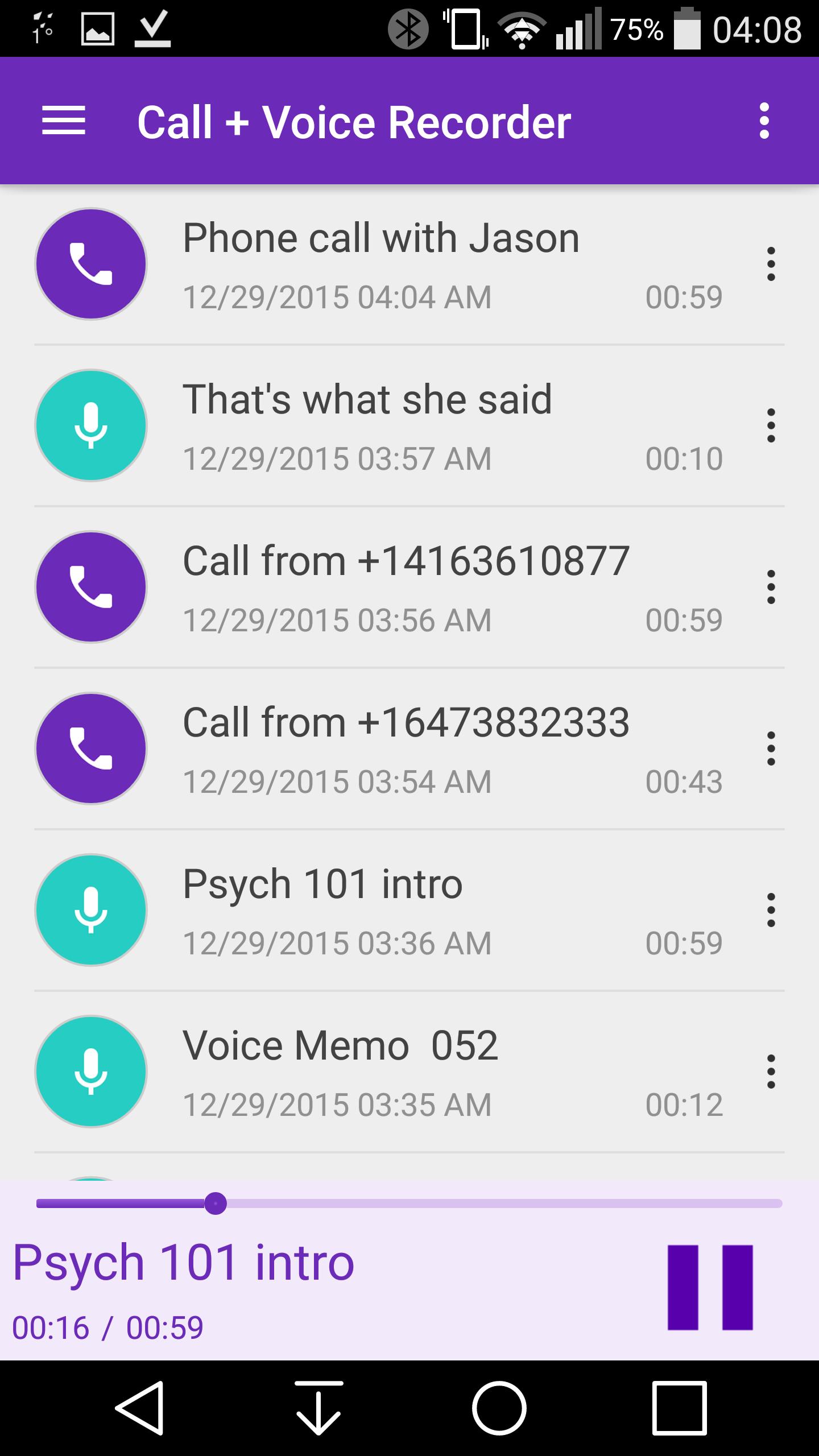
Task: Open the app's overflow menu at top right
Action: coord(763,121)
